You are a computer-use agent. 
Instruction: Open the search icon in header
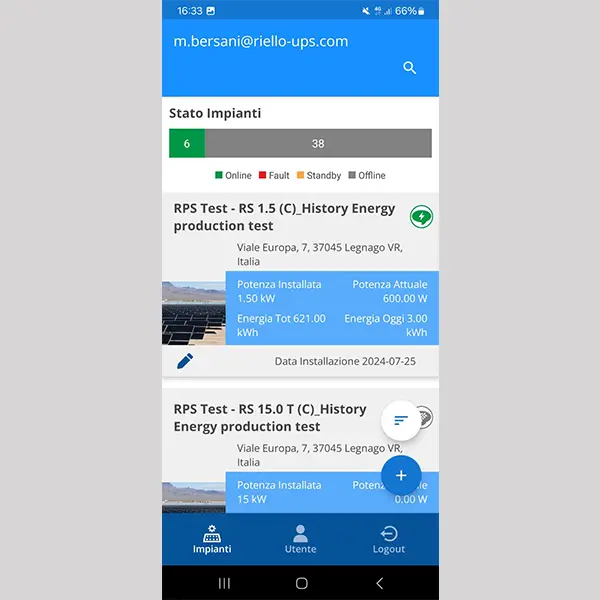tap(409, 68)
